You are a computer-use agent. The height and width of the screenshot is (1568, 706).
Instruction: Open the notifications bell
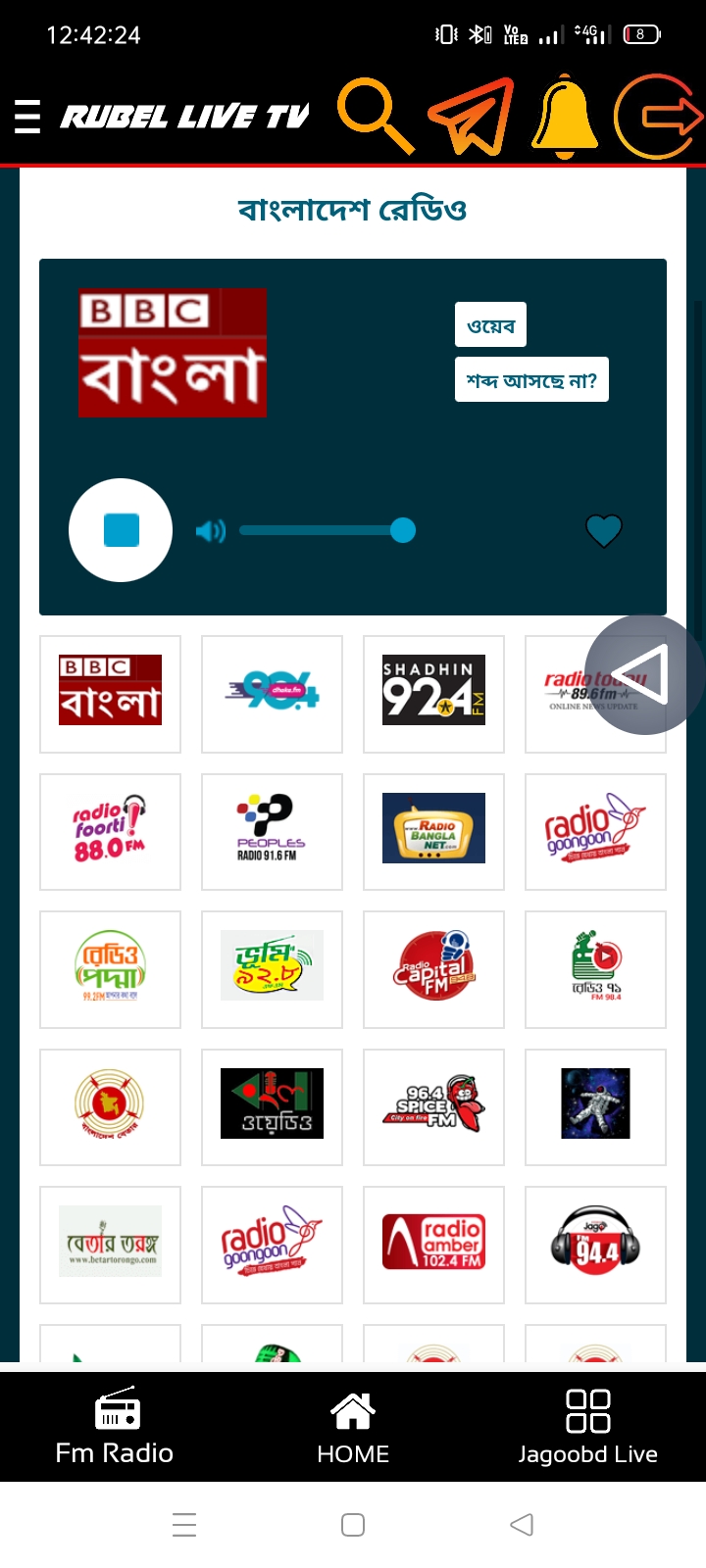point(565,117)
